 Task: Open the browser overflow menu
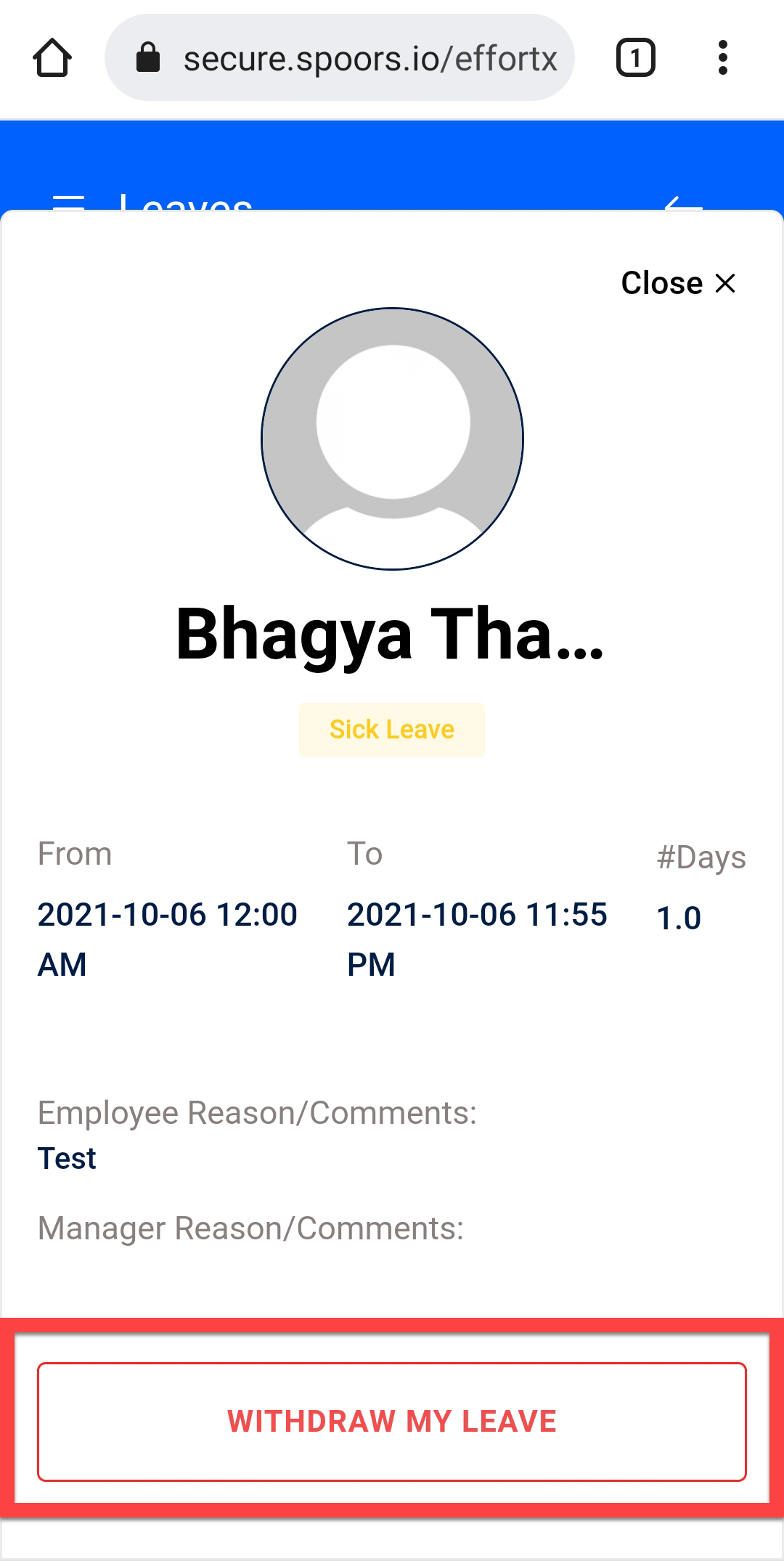(x=722, y=58)
